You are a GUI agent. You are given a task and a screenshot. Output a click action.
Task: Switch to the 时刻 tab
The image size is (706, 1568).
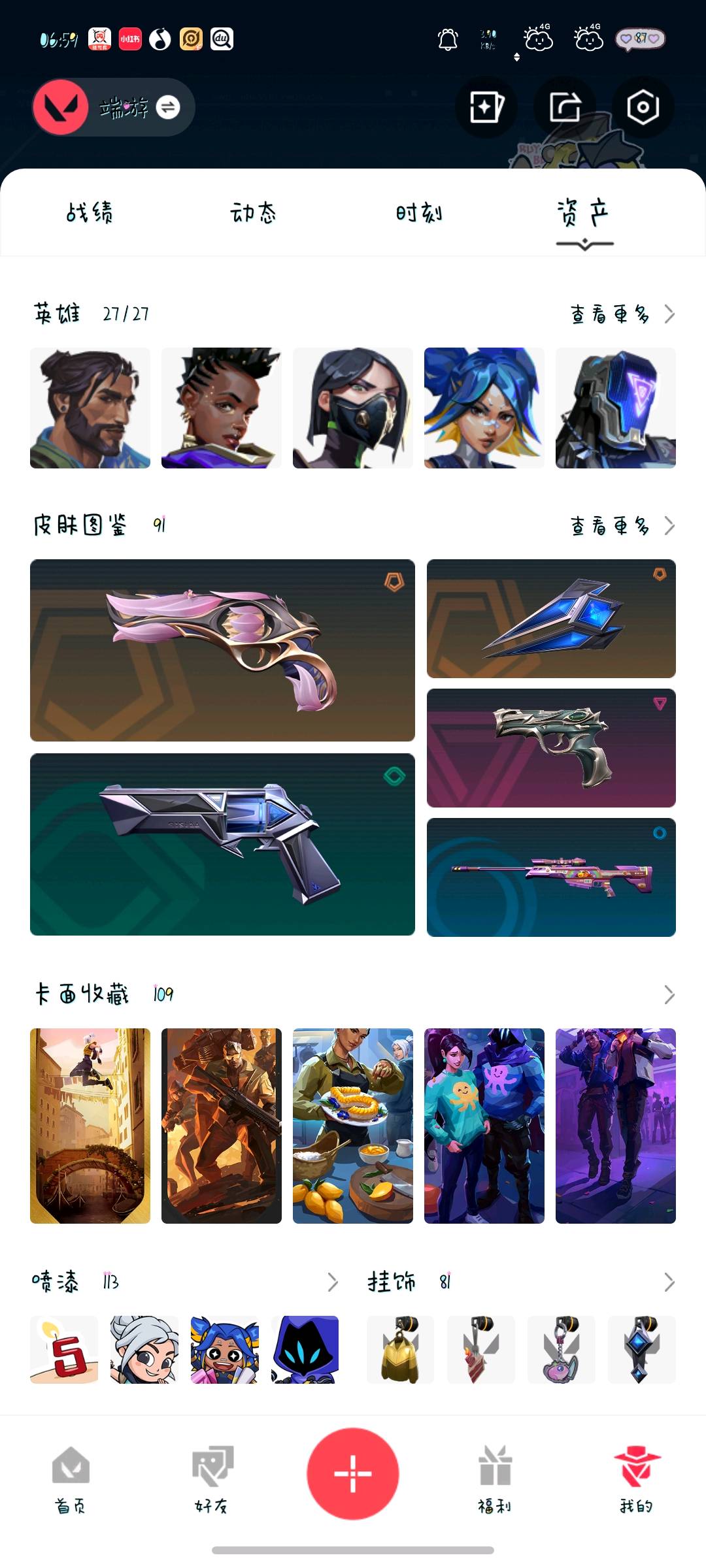(419, 213)
